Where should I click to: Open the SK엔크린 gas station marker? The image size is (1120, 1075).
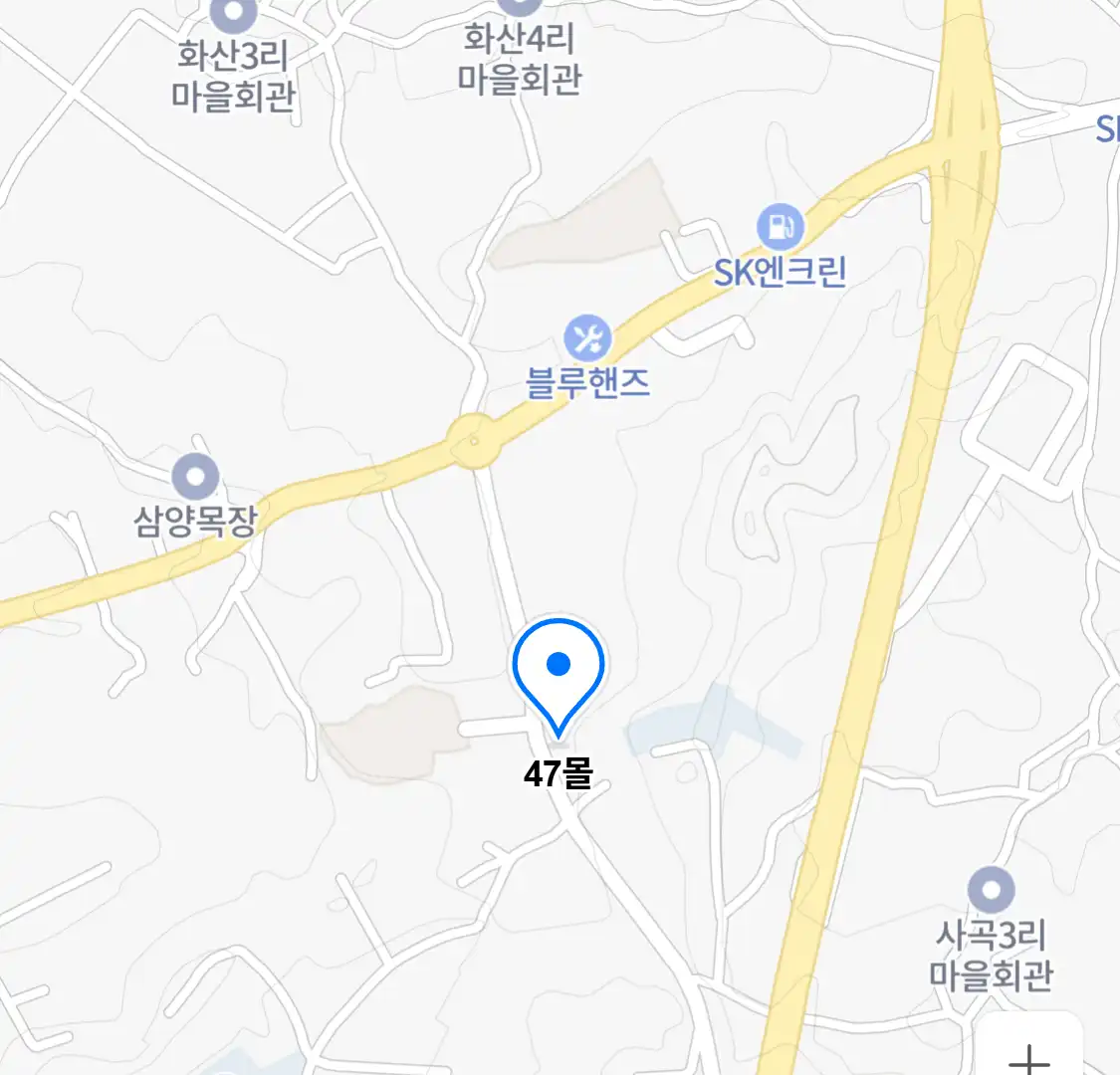pos(780,228)
